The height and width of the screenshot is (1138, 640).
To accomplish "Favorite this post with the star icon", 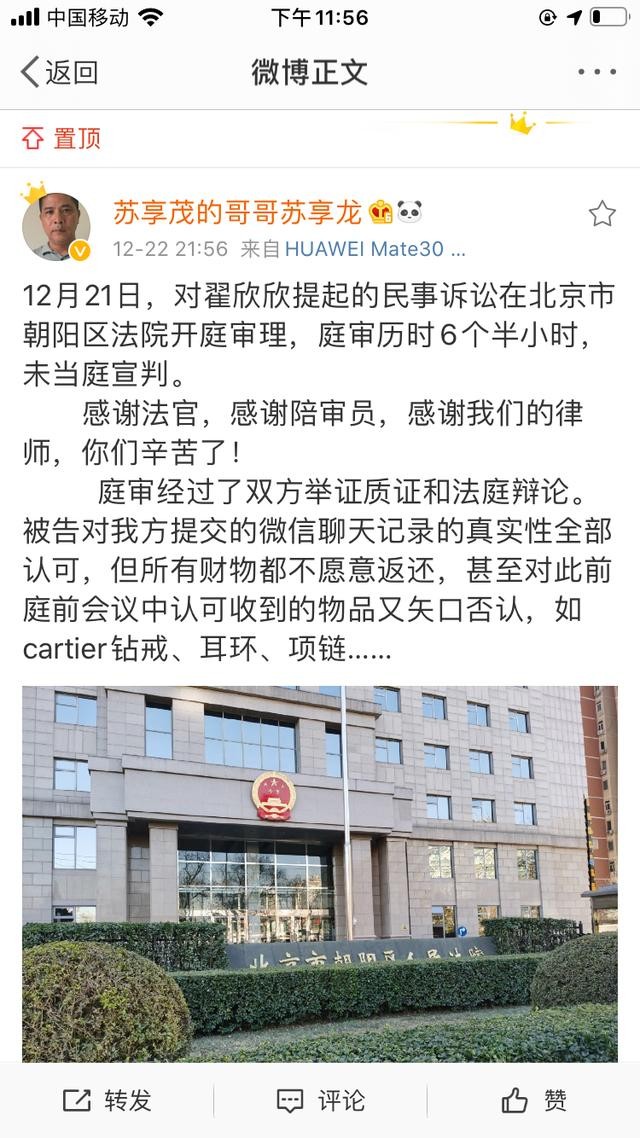I will (x=601, y=213).
